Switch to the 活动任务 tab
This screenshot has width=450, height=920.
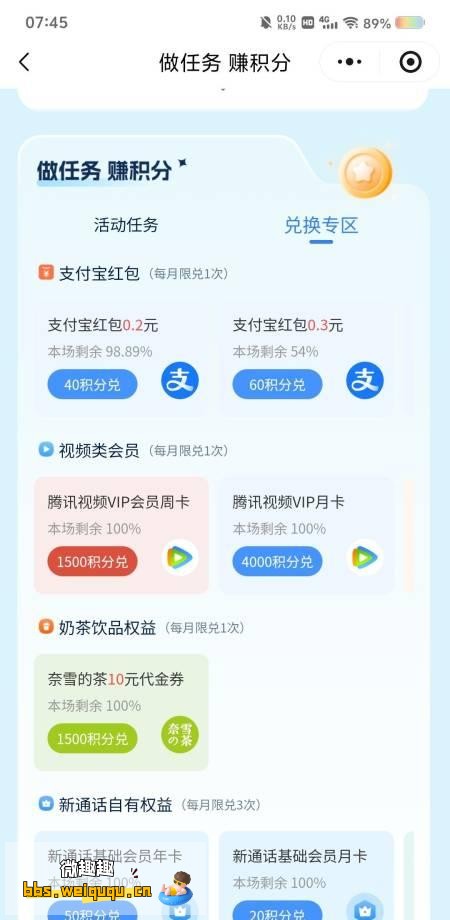click(126, 225)
